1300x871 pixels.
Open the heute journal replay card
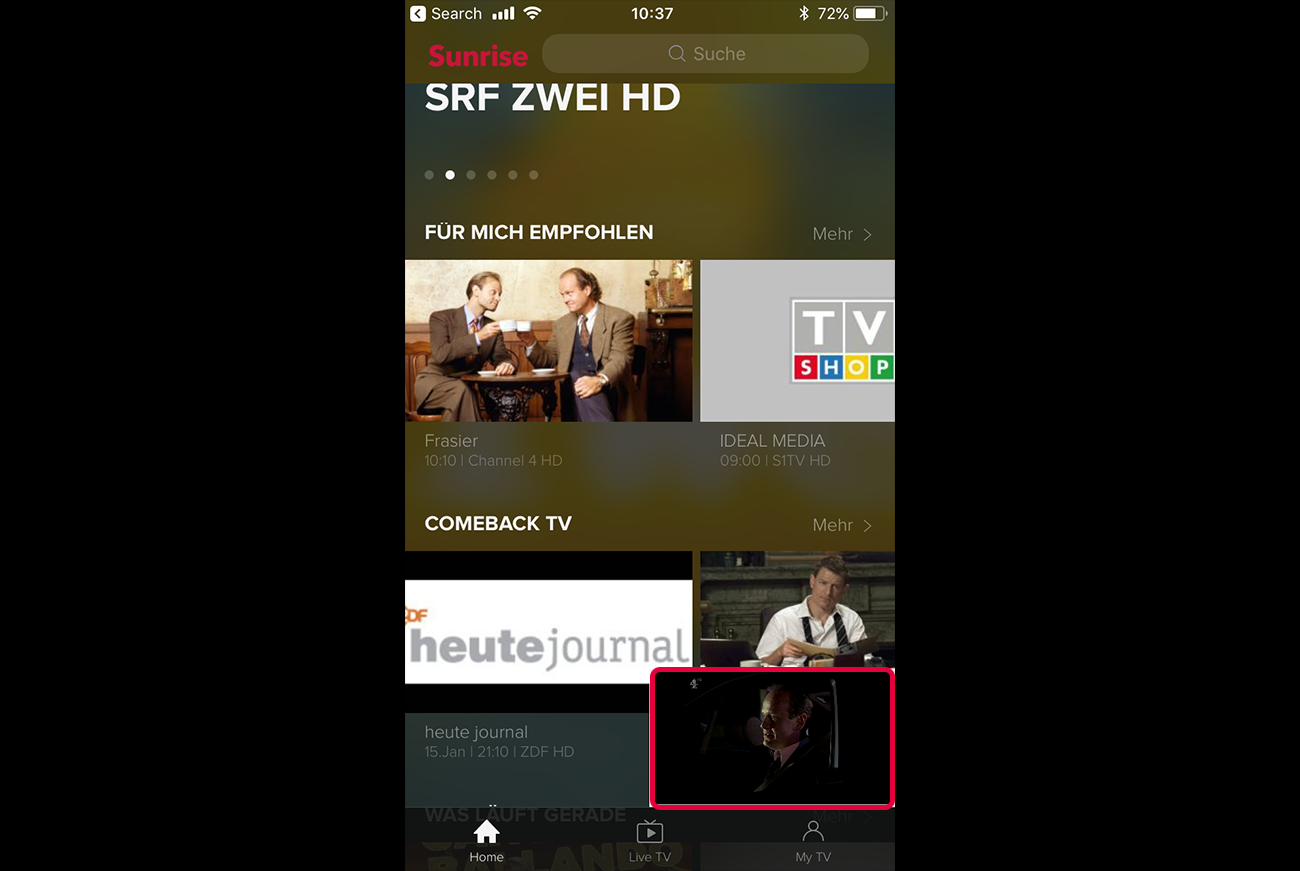(548, 632)
